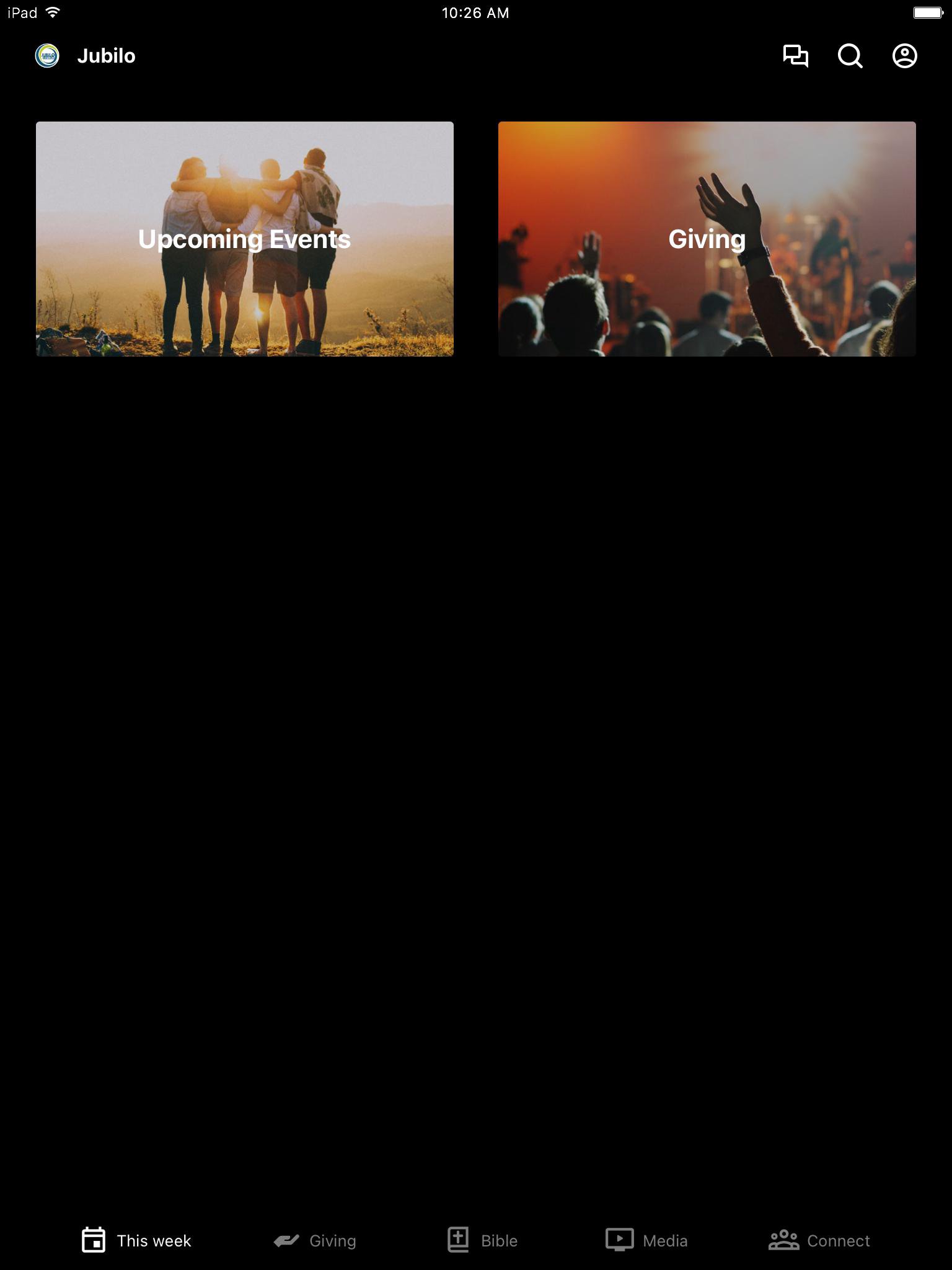Viewport: 952px width, 1270px height.
Task: Switch to the Giving tab
Action: pos(315,1240)
